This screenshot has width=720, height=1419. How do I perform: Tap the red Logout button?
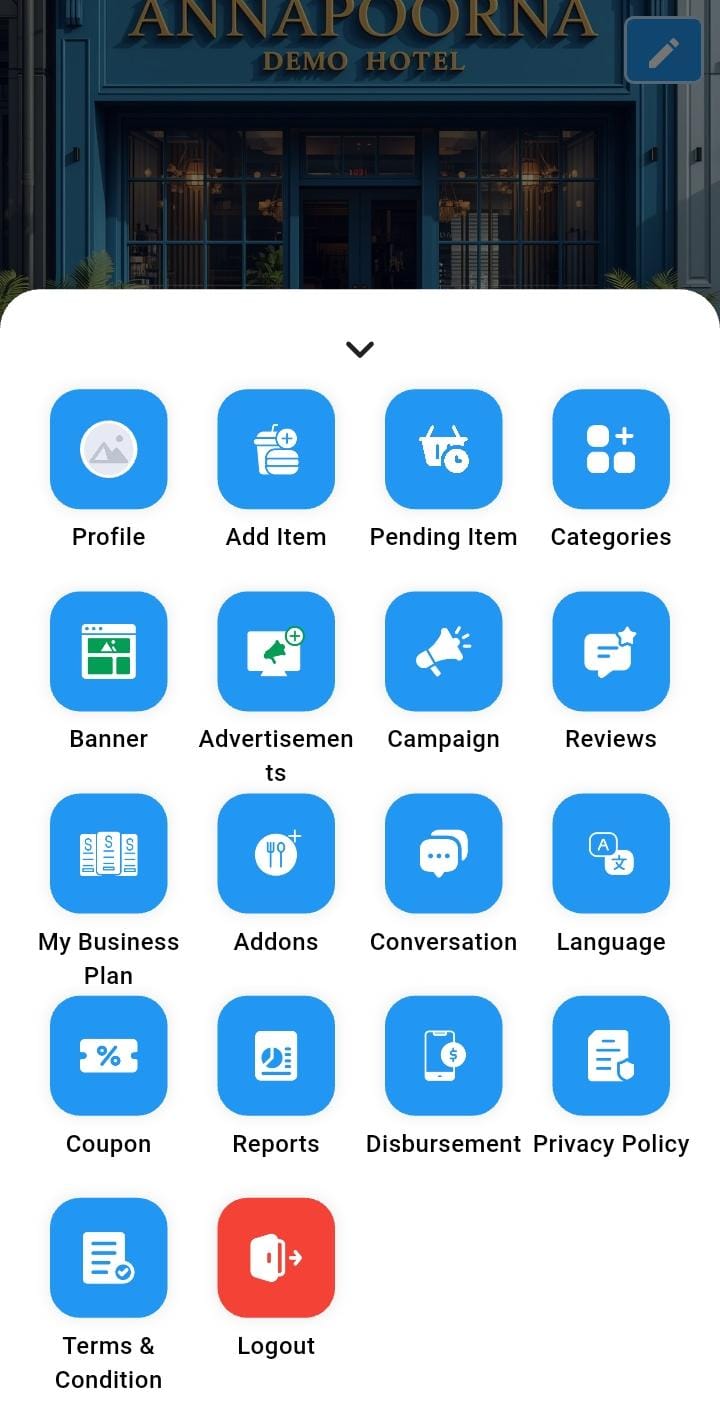coord(276,1257)
